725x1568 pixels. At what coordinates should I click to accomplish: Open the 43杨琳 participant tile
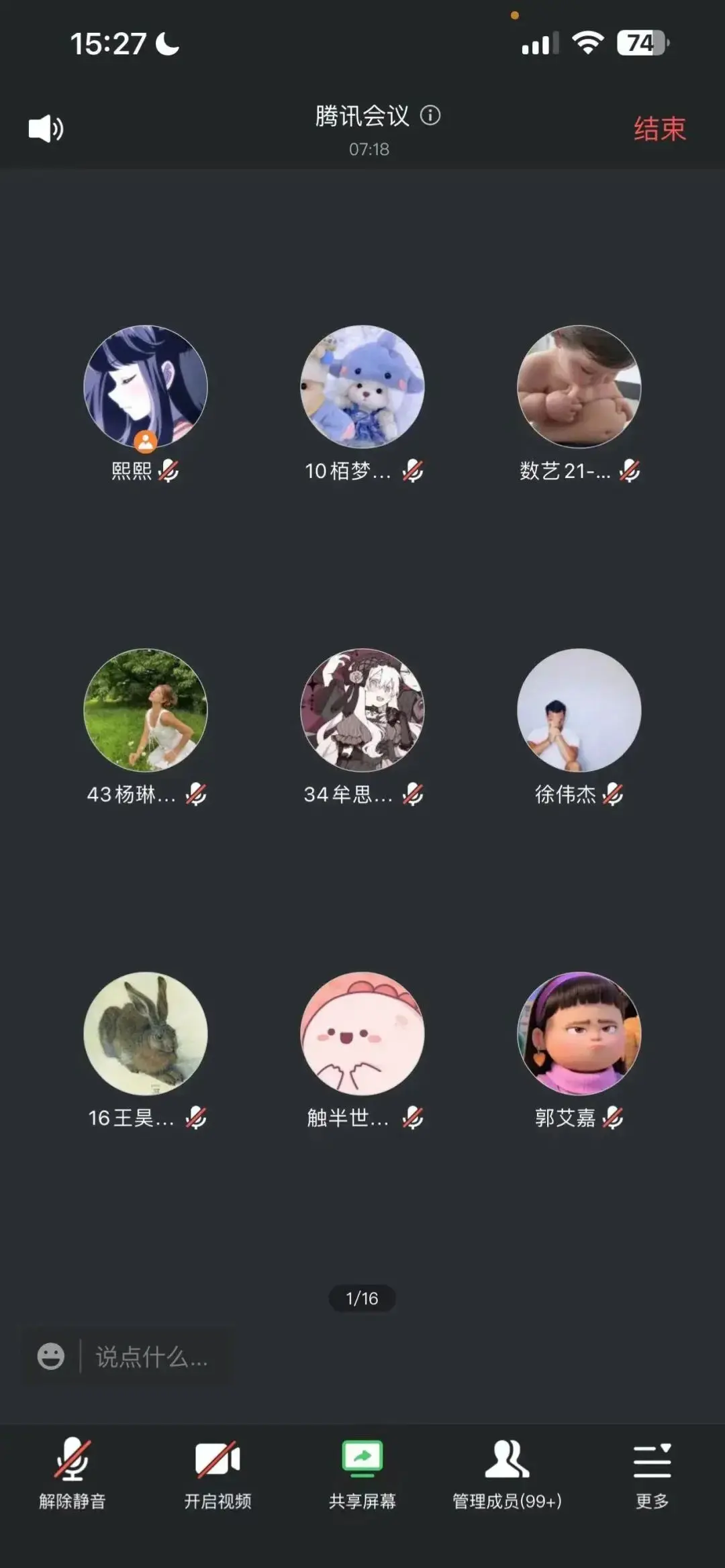[146, 710]
